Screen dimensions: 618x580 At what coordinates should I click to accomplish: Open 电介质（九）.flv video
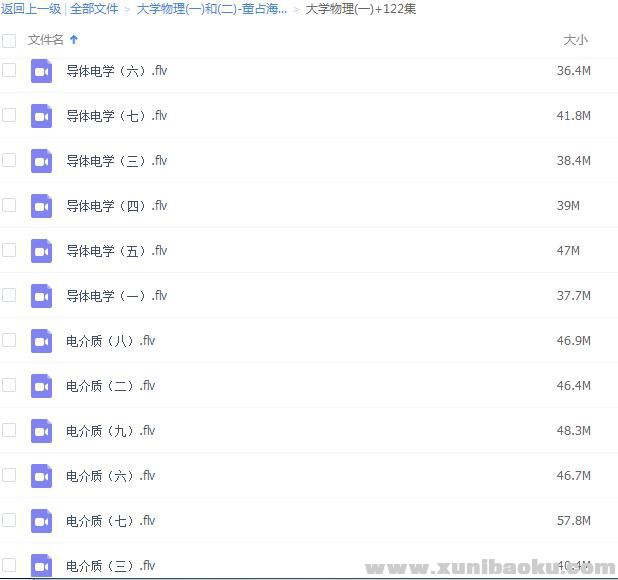click(x=110, y=431)
